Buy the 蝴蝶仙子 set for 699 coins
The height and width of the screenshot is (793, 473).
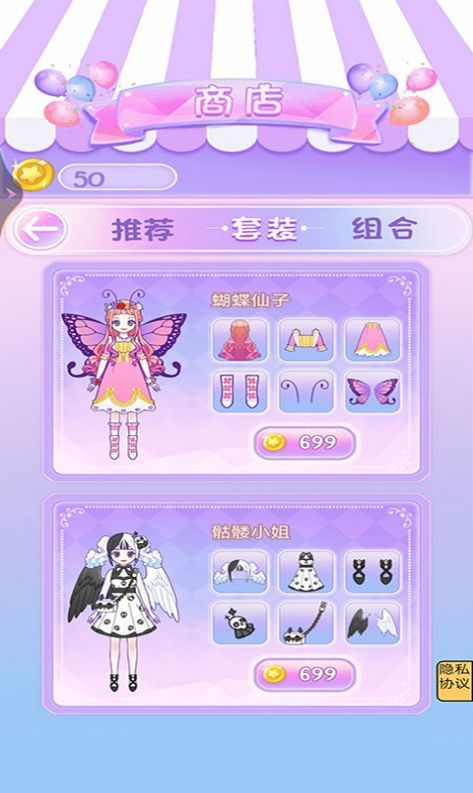point(305,443)
